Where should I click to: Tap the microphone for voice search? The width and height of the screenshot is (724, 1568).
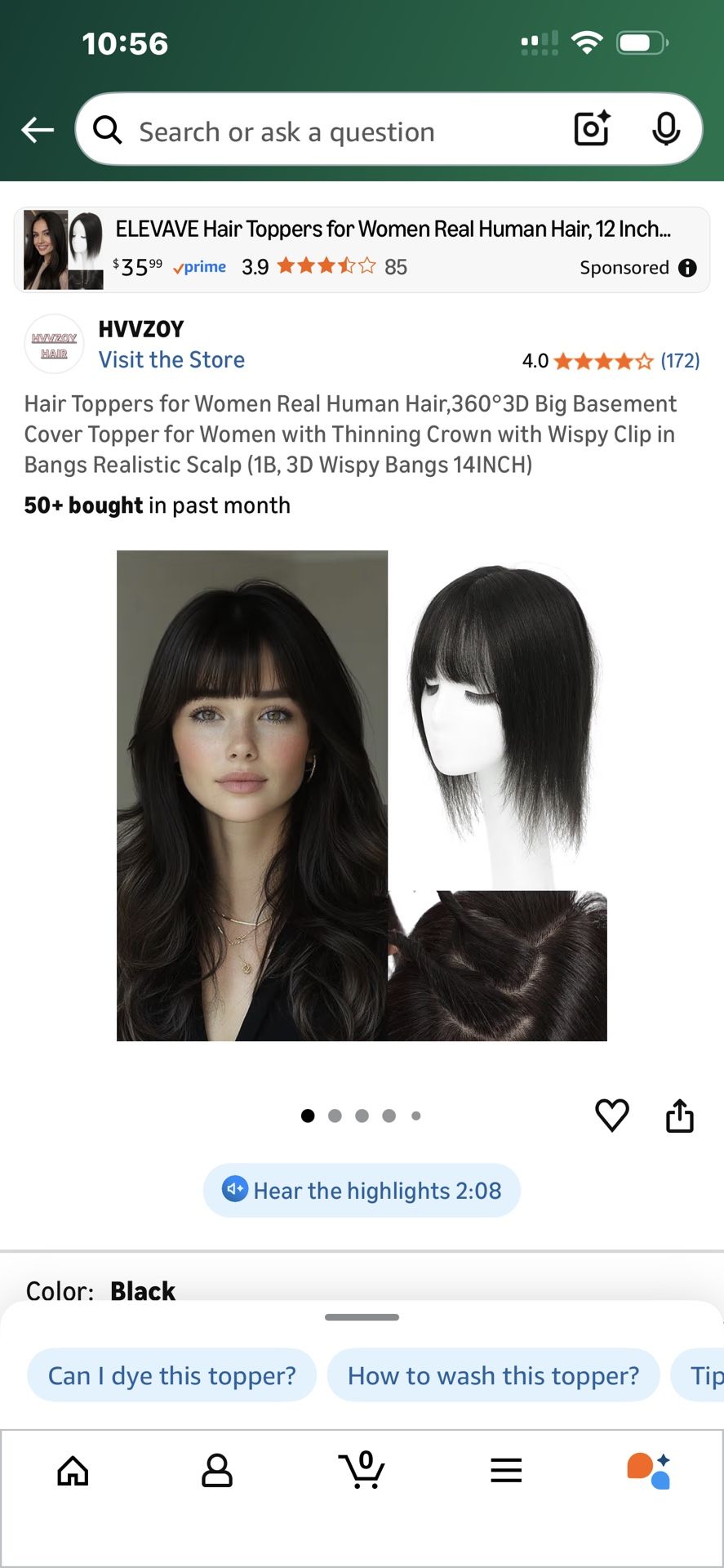[x=667, y=129]
